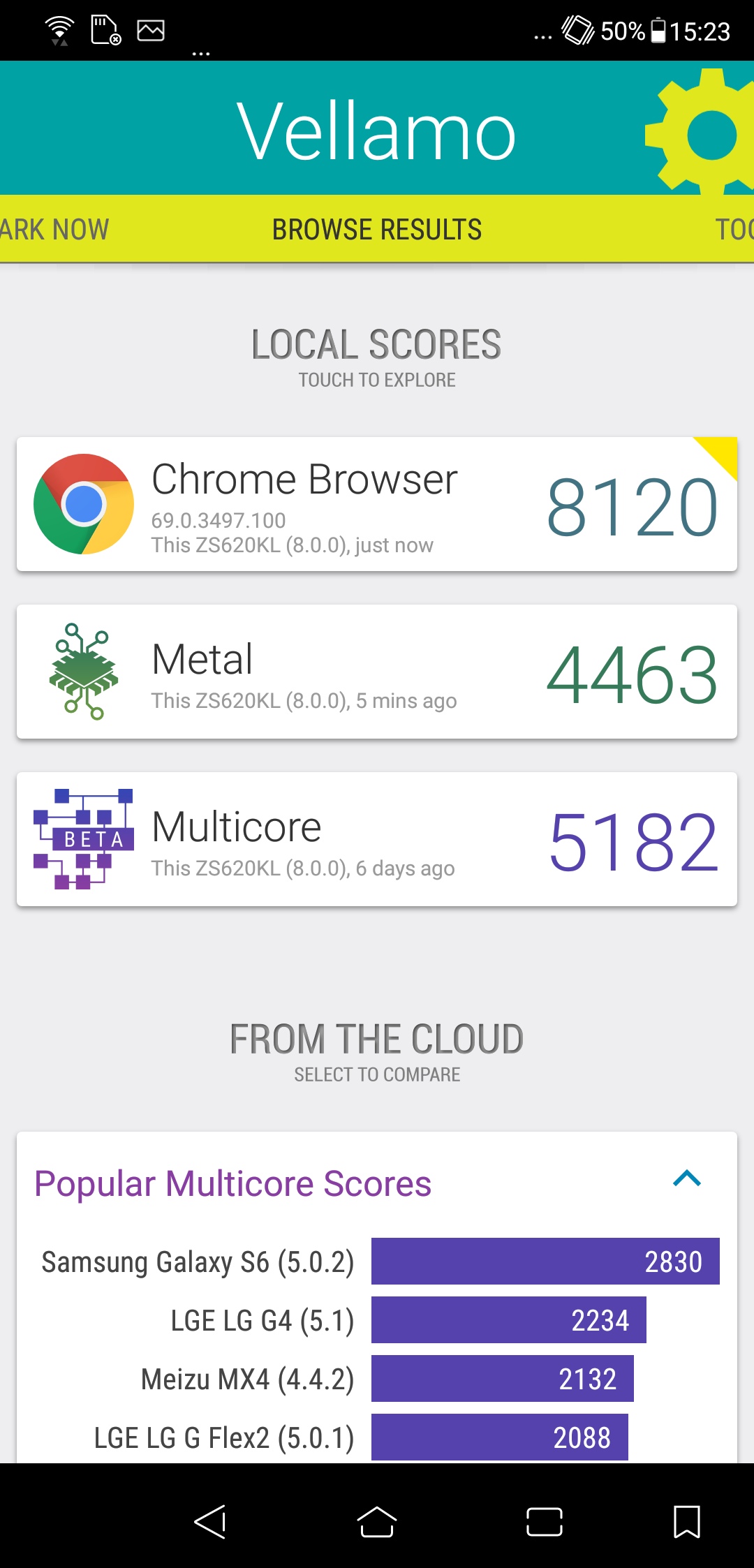Image resolution: width=754 pixels, height=1568 pixels.
Task: Switch to the Benchmark Now tab
Action: (x=54, y=230)
